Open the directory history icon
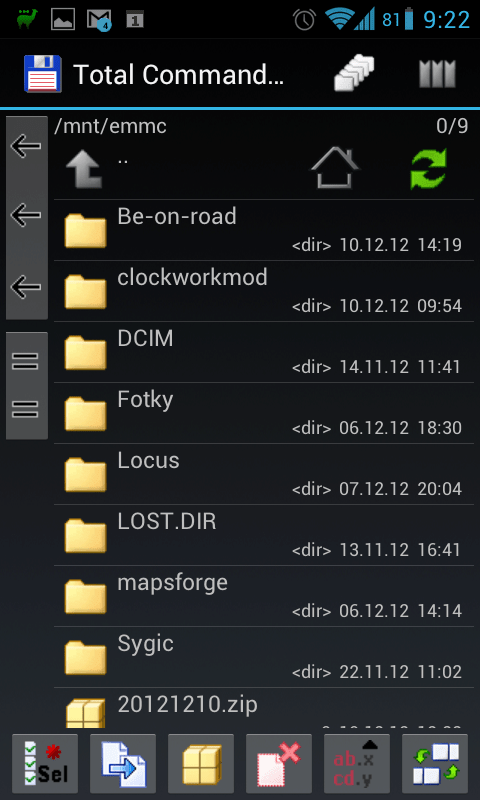Viewport: 480px width, 800px height. pyautogui.click(x=354, y=74)
